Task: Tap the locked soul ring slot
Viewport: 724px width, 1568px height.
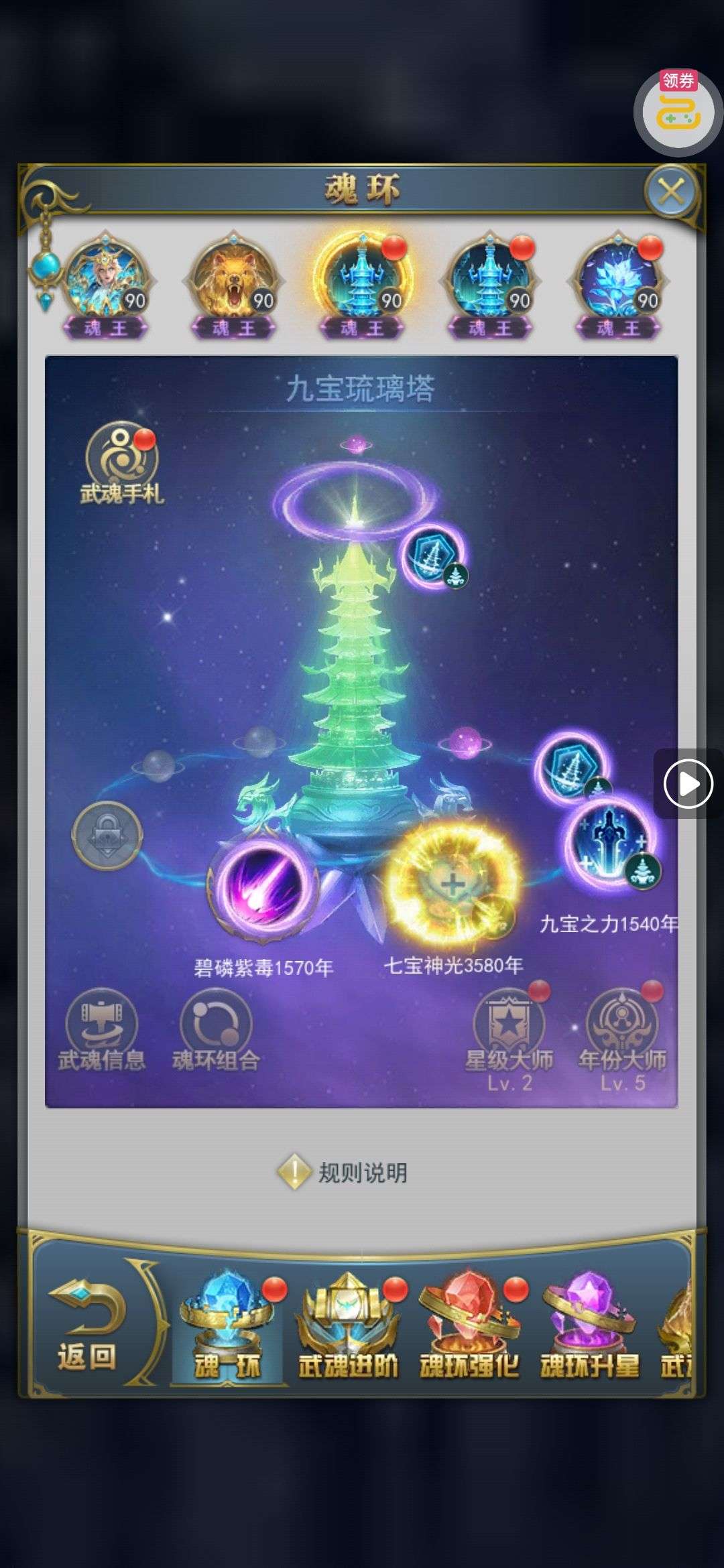Action: 107,836
